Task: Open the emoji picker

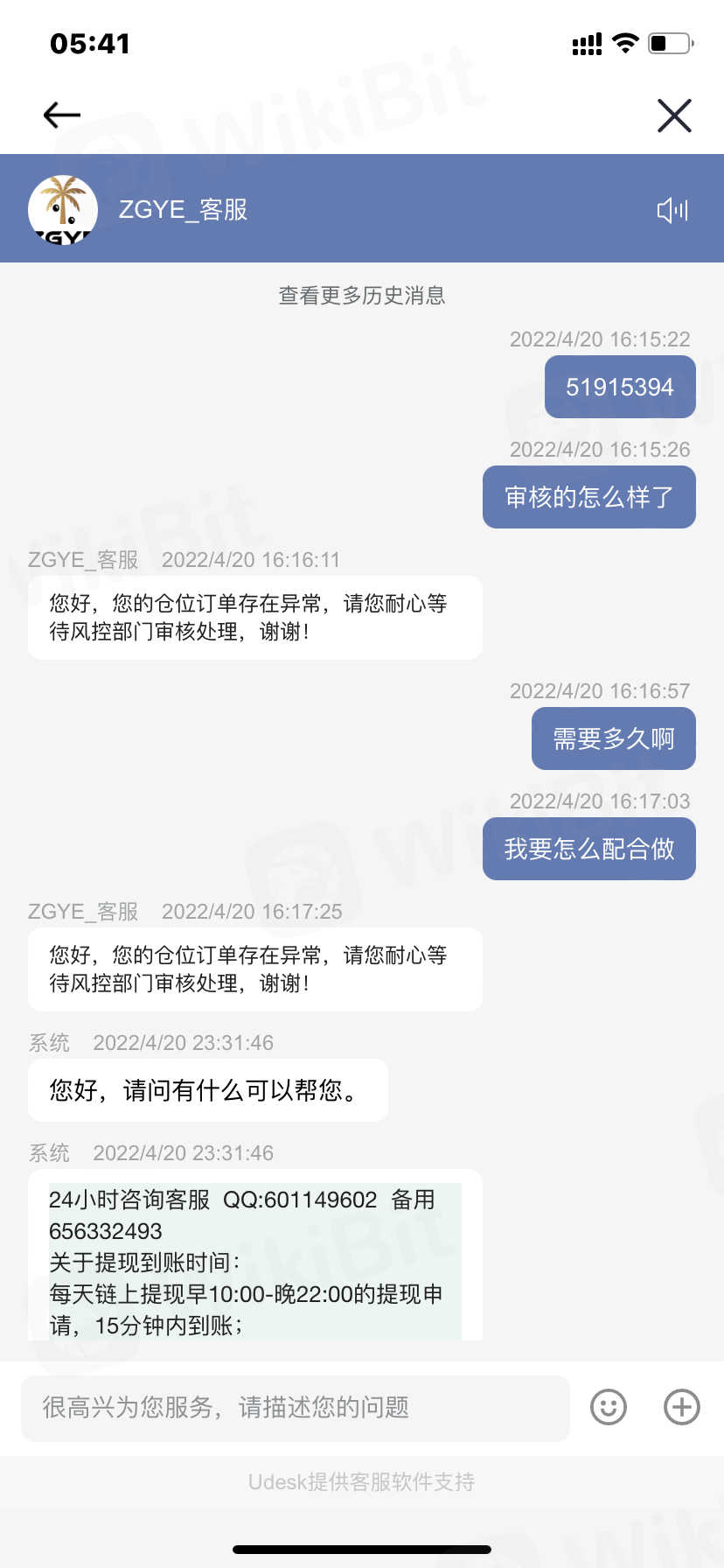Action: 609,1408
